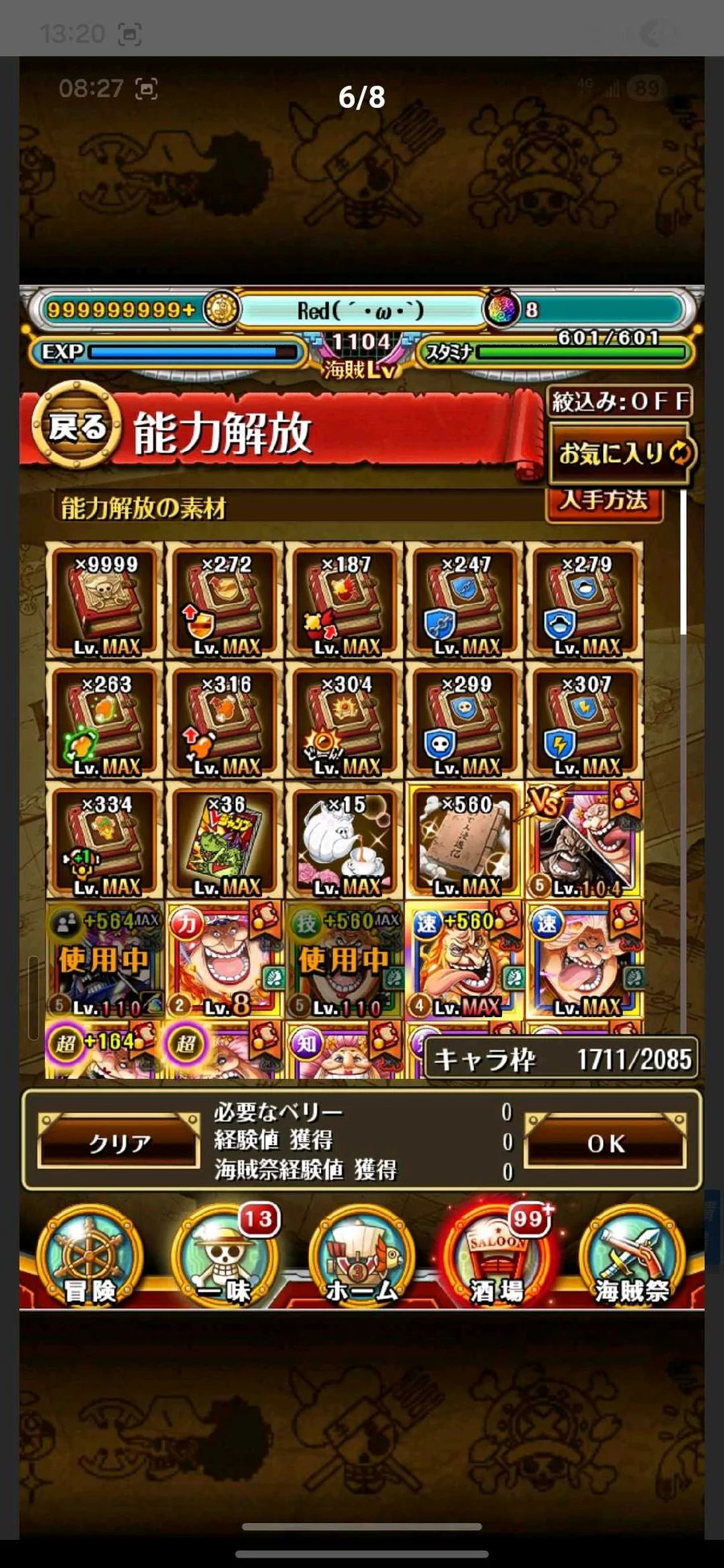Clear the selection with クリア
Viewport: 724px width, 1568px height.
pos(119,1142)
